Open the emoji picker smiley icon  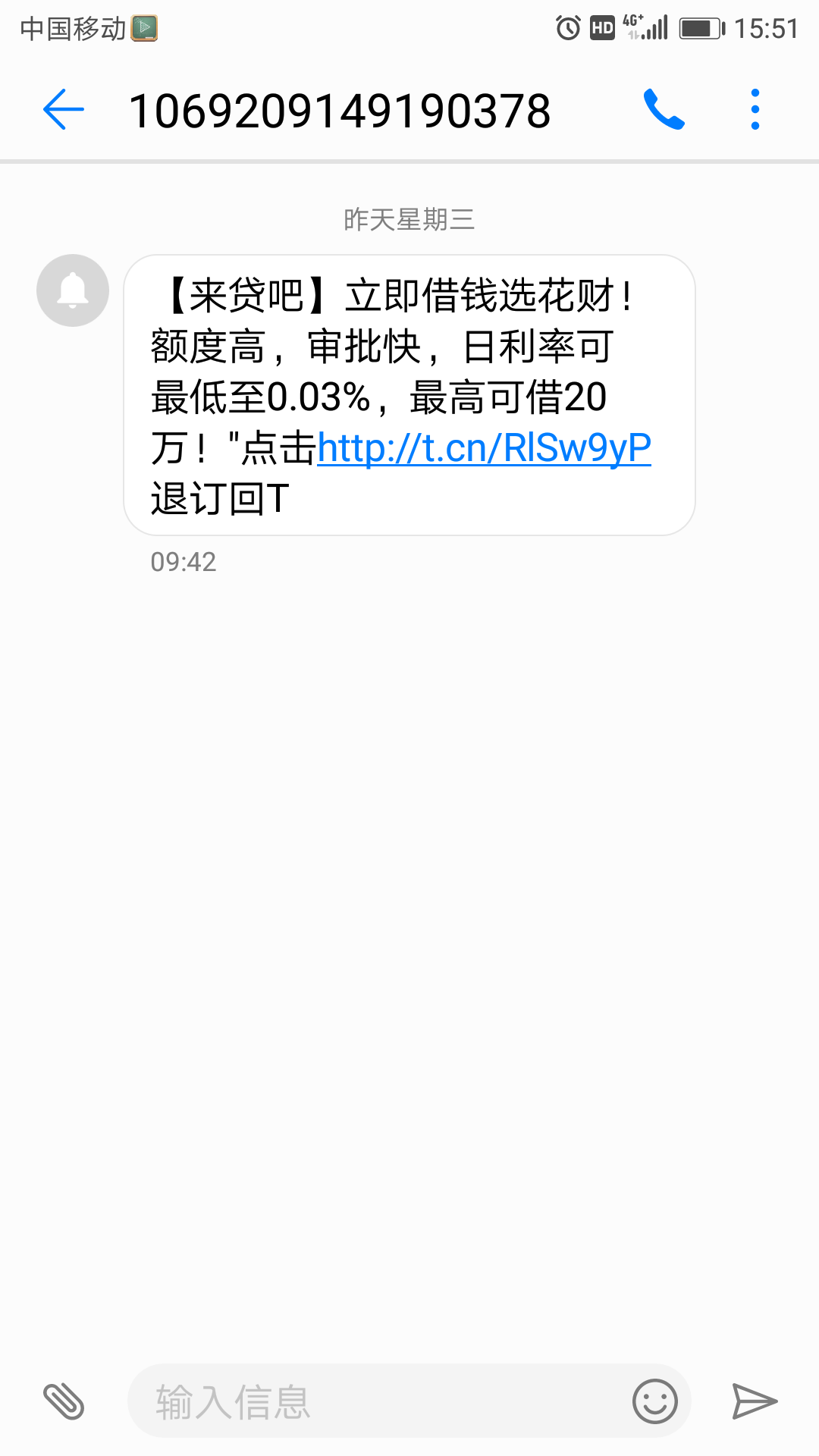pyautogui.click(x=654, y=1401)
